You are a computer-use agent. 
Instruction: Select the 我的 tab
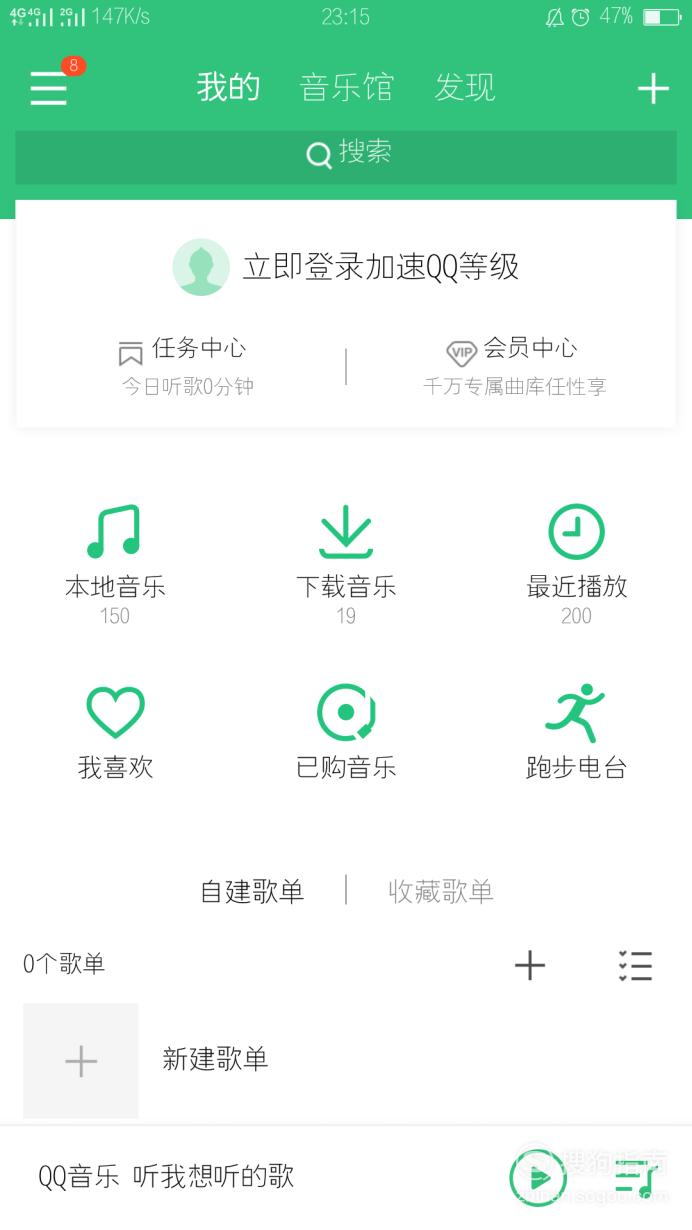click(229, 88)
